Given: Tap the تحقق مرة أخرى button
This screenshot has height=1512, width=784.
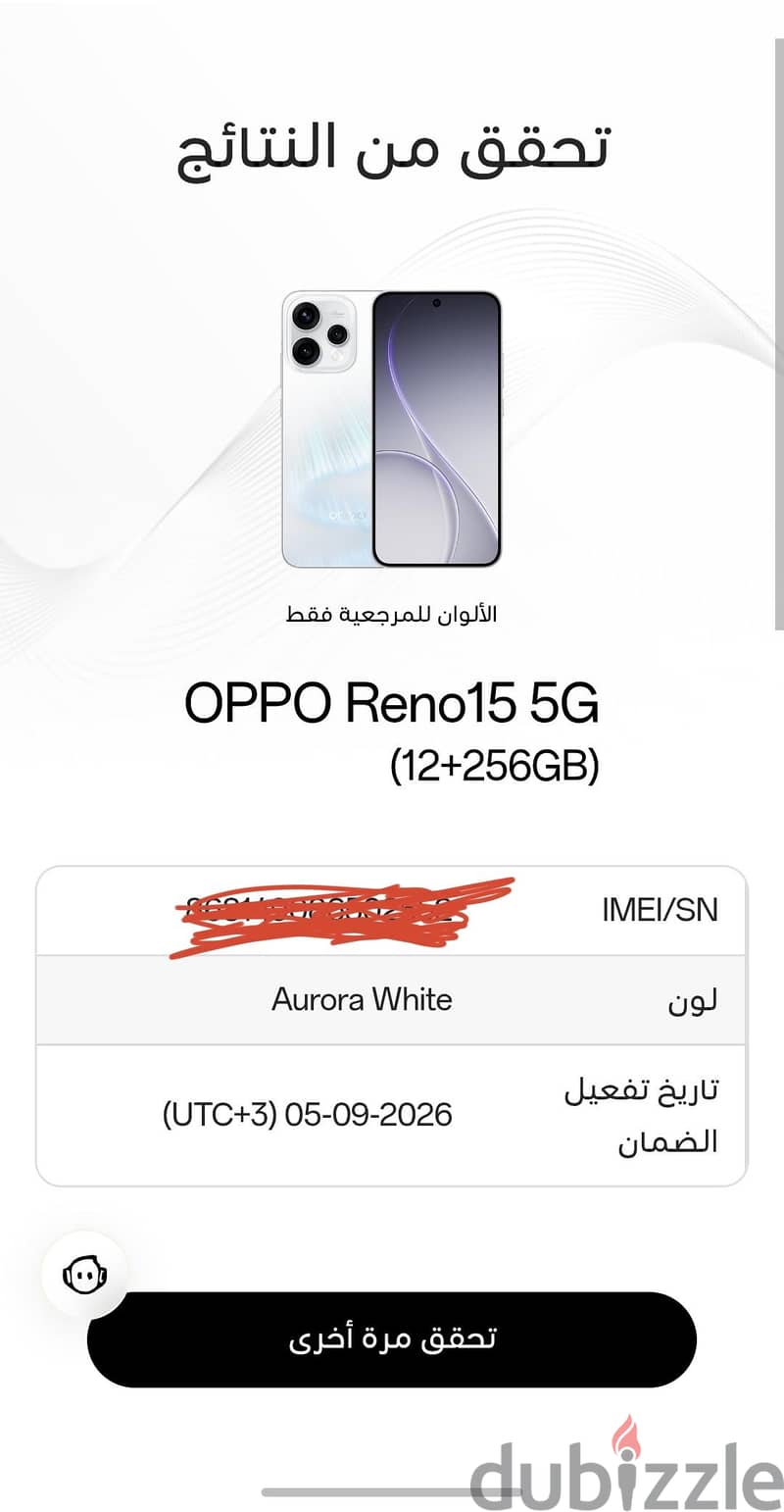Looking at the screenshot, I should (x=392, y=1339).
